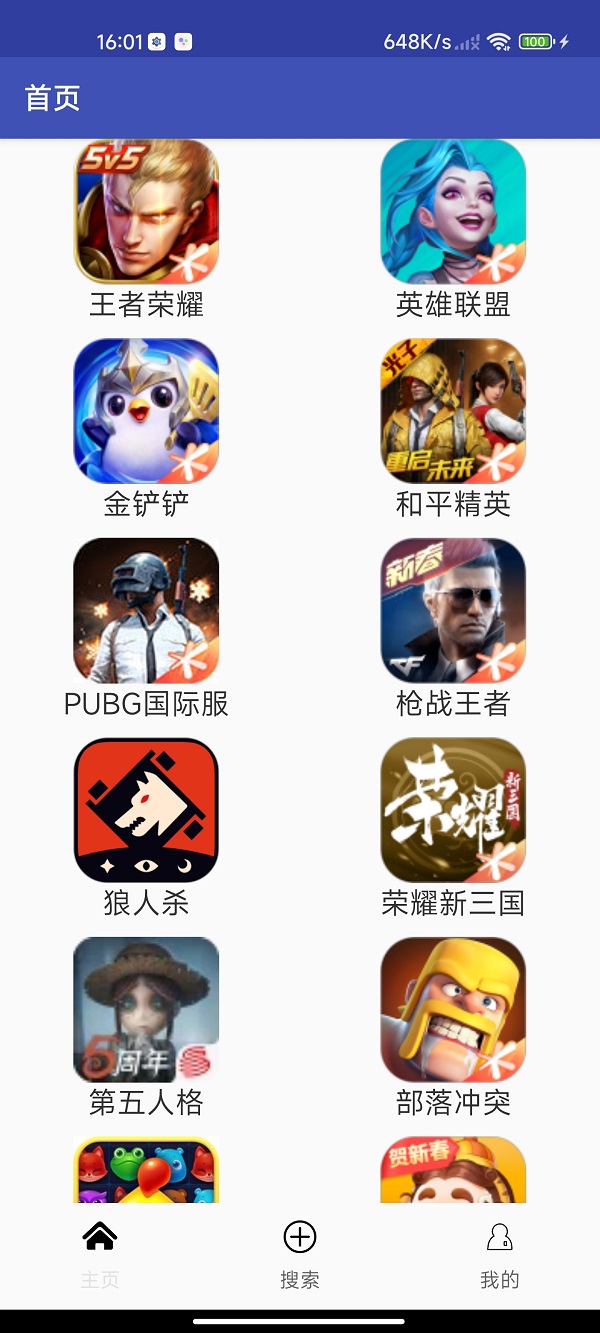Tap the 第五人格 game icon
Viewport: 600px width, 1333px height.
coord(146,1009)
